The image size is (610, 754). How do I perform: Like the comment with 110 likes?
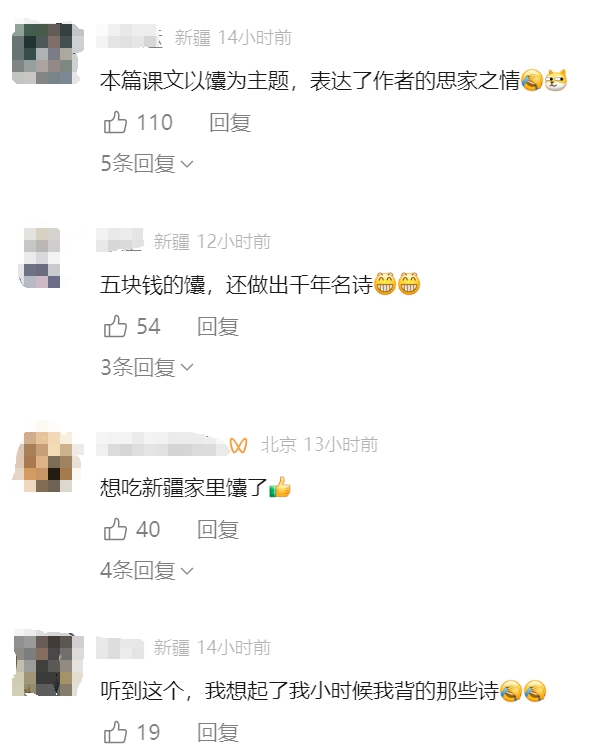(116, 123)
